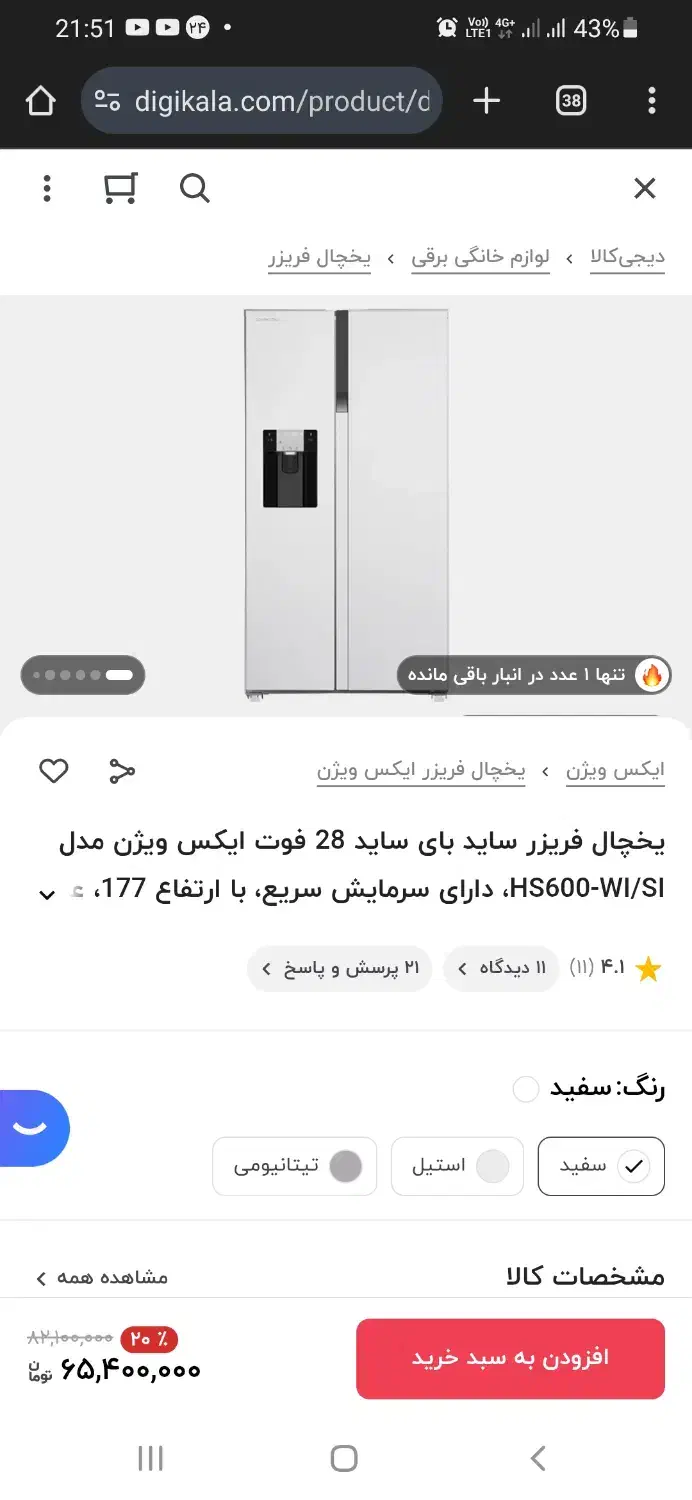Open the shopping cart
The image size is (692, 1500).
120,188
